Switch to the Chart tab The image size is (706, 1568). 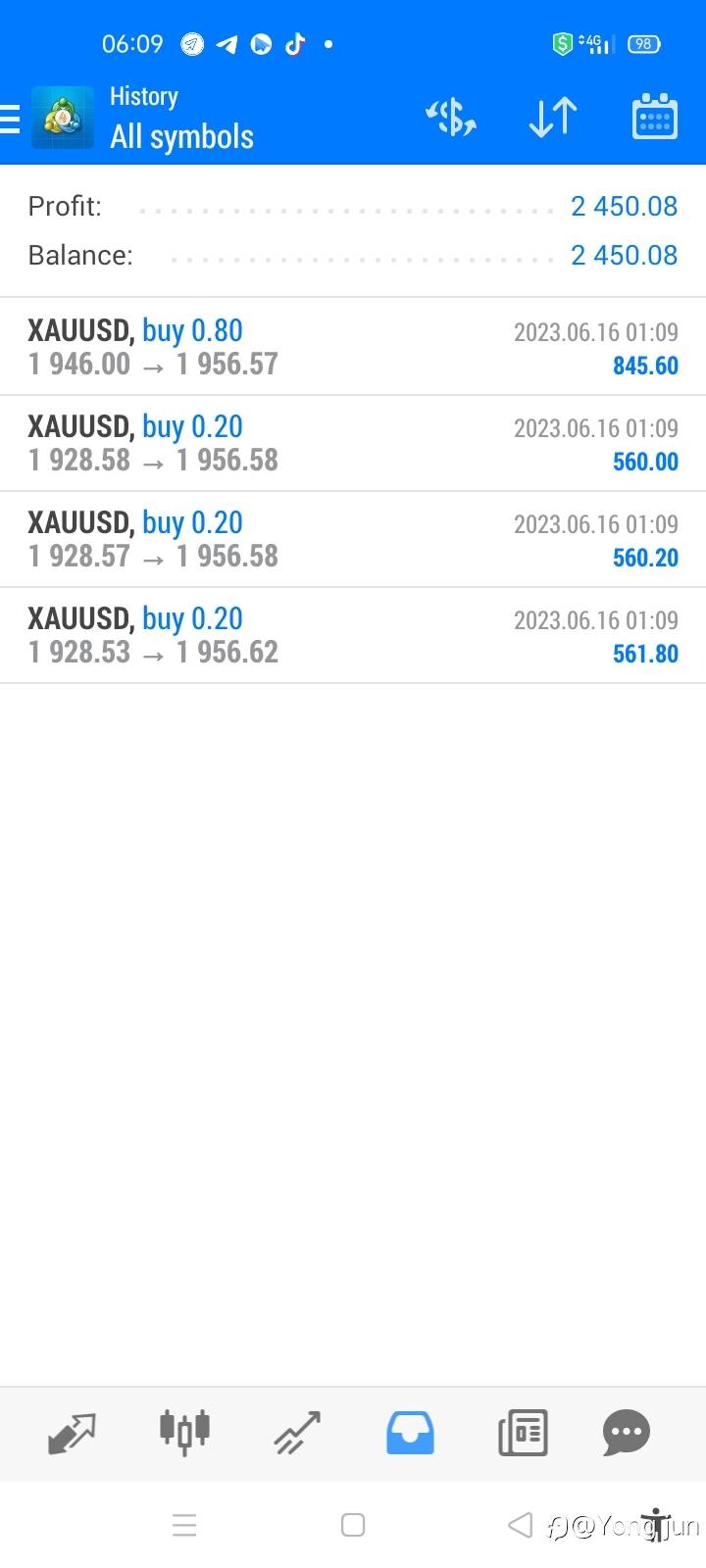(184, 1434)
